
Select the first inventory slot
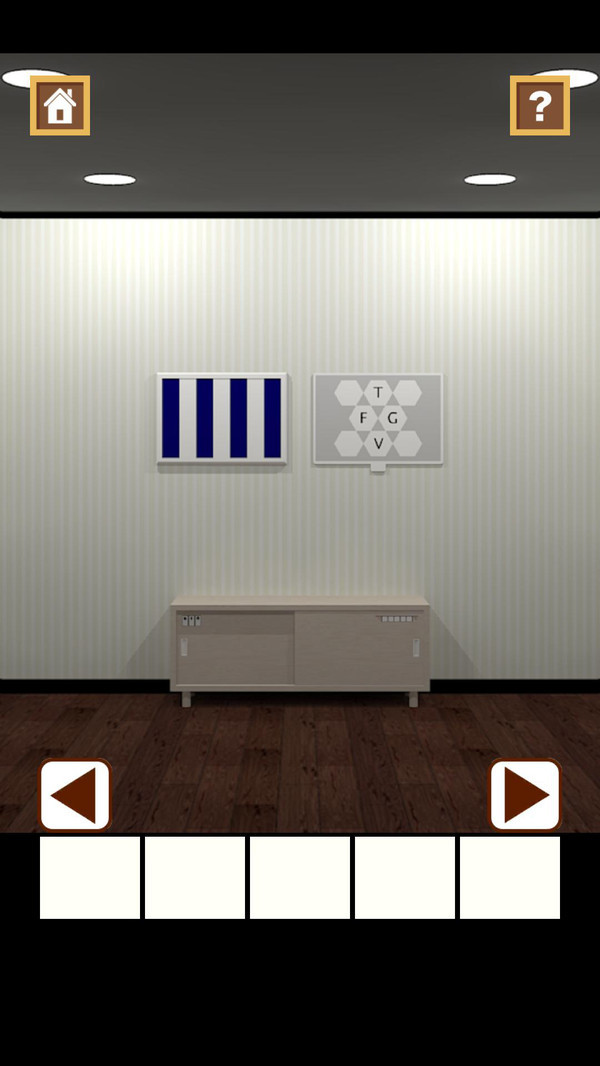point(90,877)
